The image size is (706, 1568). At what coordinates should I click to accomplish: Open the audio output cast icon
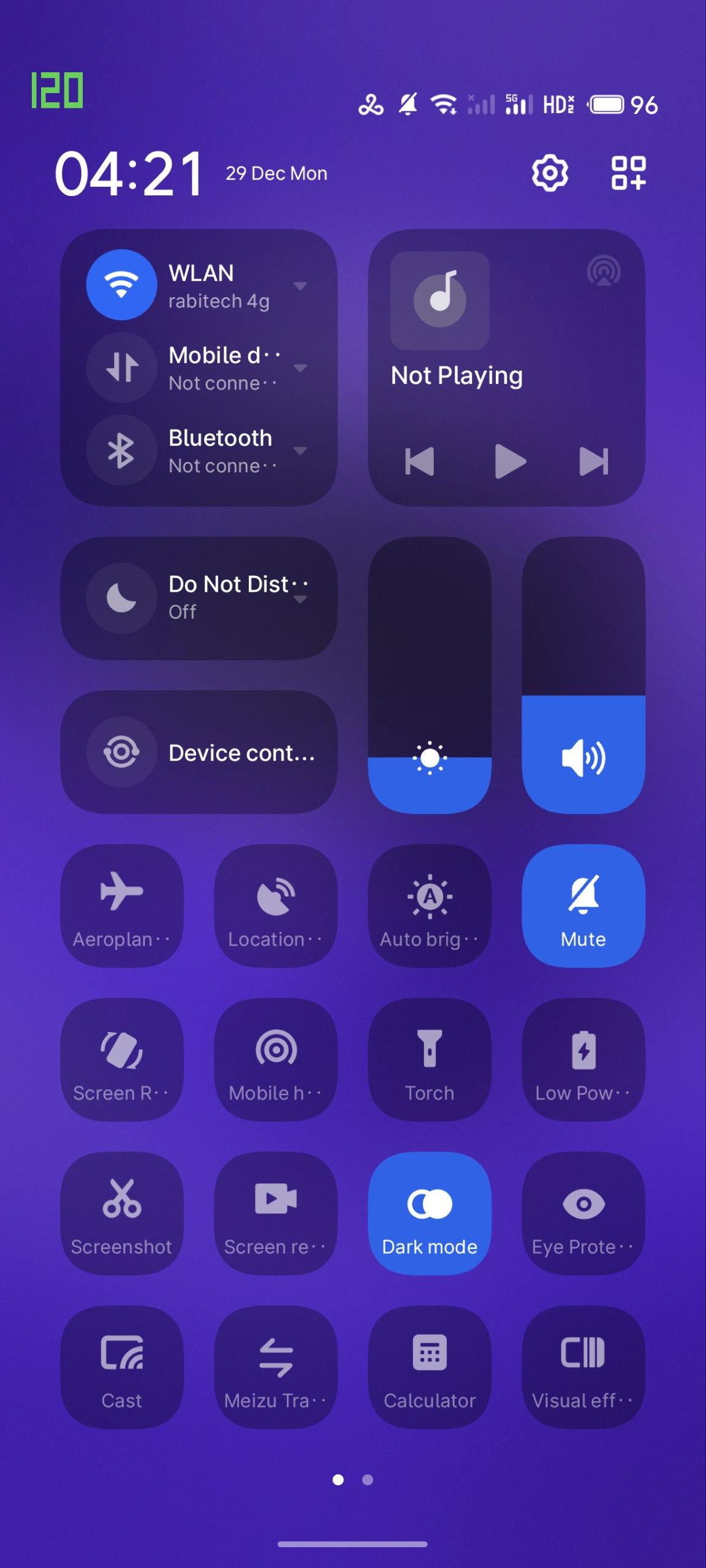pos(604,271)
